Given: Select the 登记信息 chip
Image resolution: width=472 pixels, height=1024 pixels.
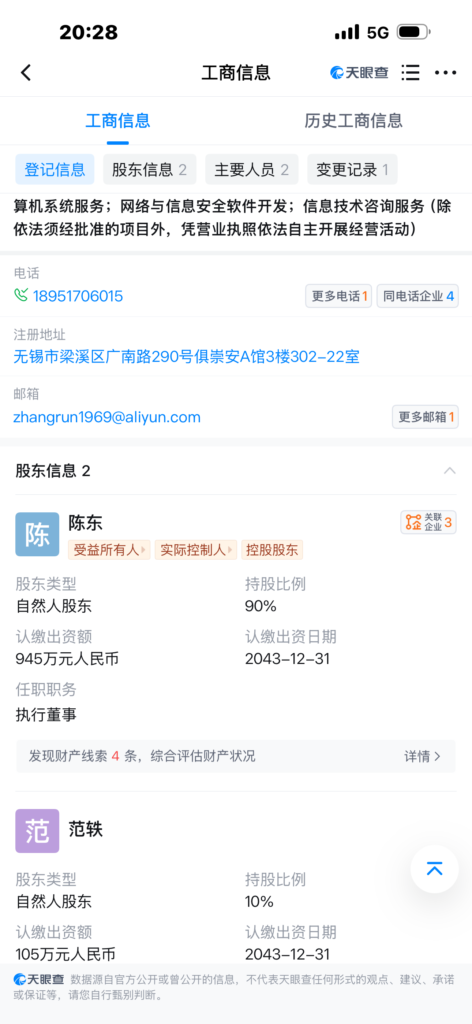Looking at the screenshot, I should coord(55,170).
